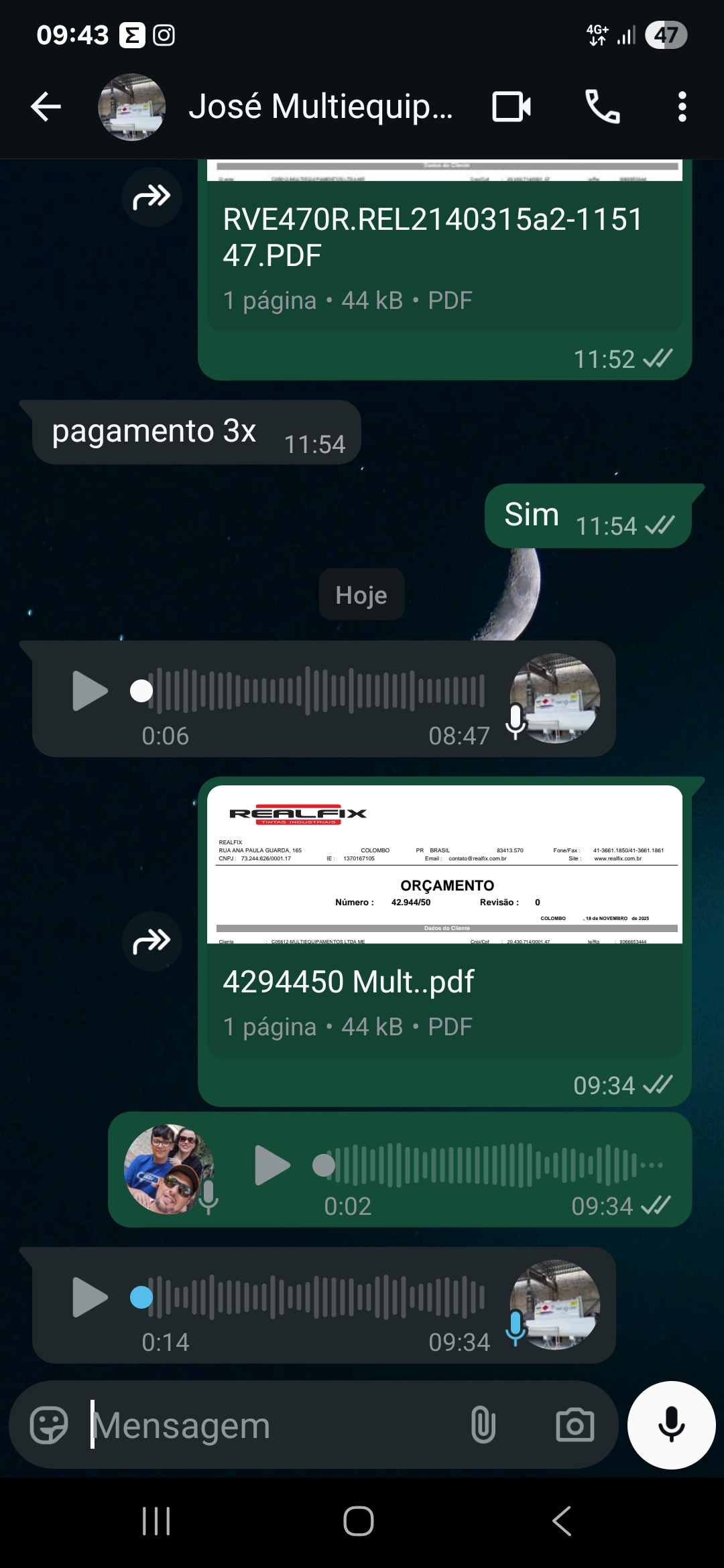This screenshot has width=724, height=1568.
Task: Forward the 4294450 Mult..pdf message
Action: coord(152,941)
